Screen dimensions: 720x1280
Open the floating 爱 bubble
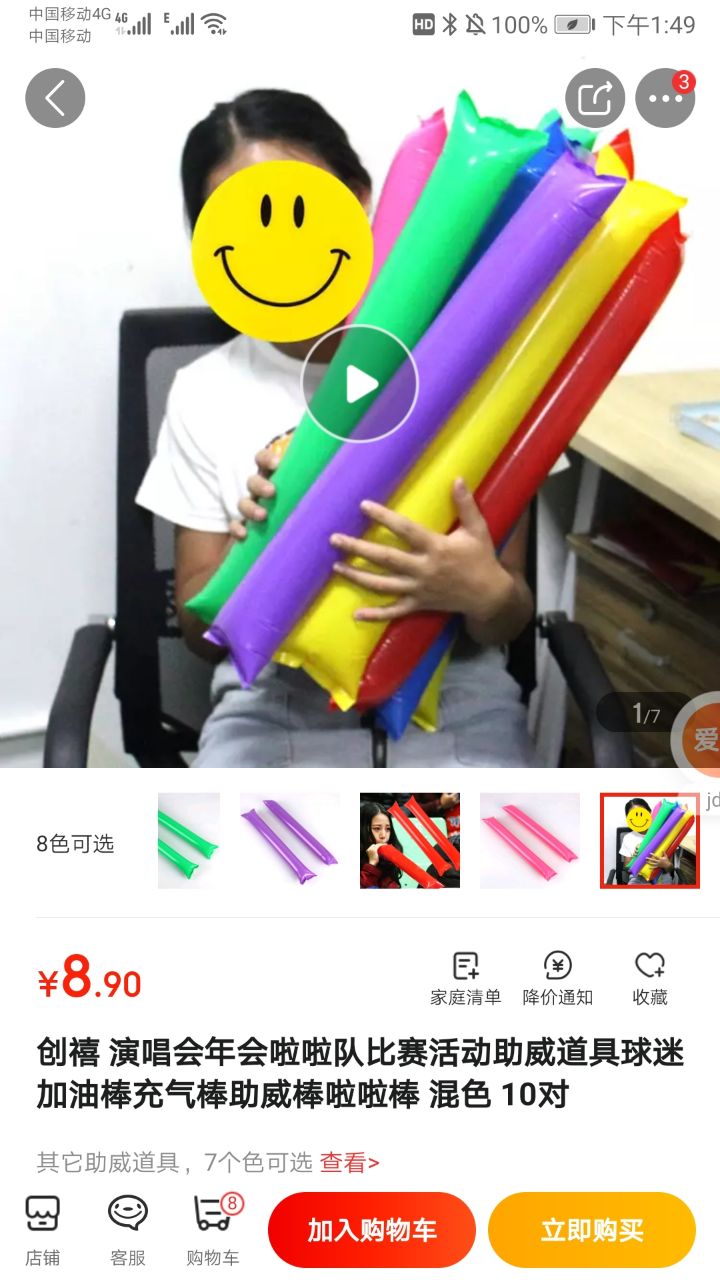702,740
